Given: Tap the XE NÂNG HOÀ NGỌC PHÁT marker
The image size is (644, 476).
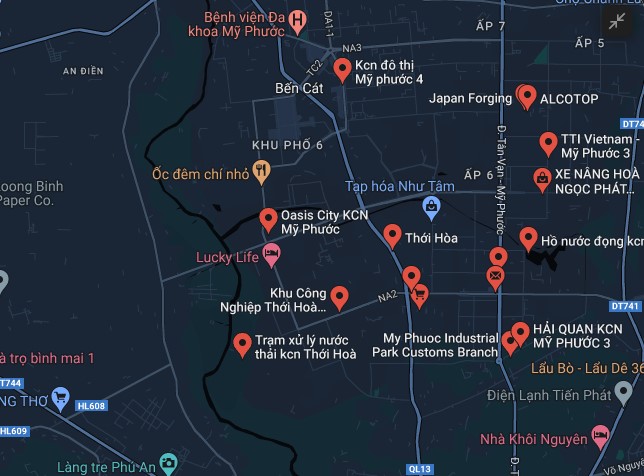Looking at the screenshot, I should pos(542,178).
